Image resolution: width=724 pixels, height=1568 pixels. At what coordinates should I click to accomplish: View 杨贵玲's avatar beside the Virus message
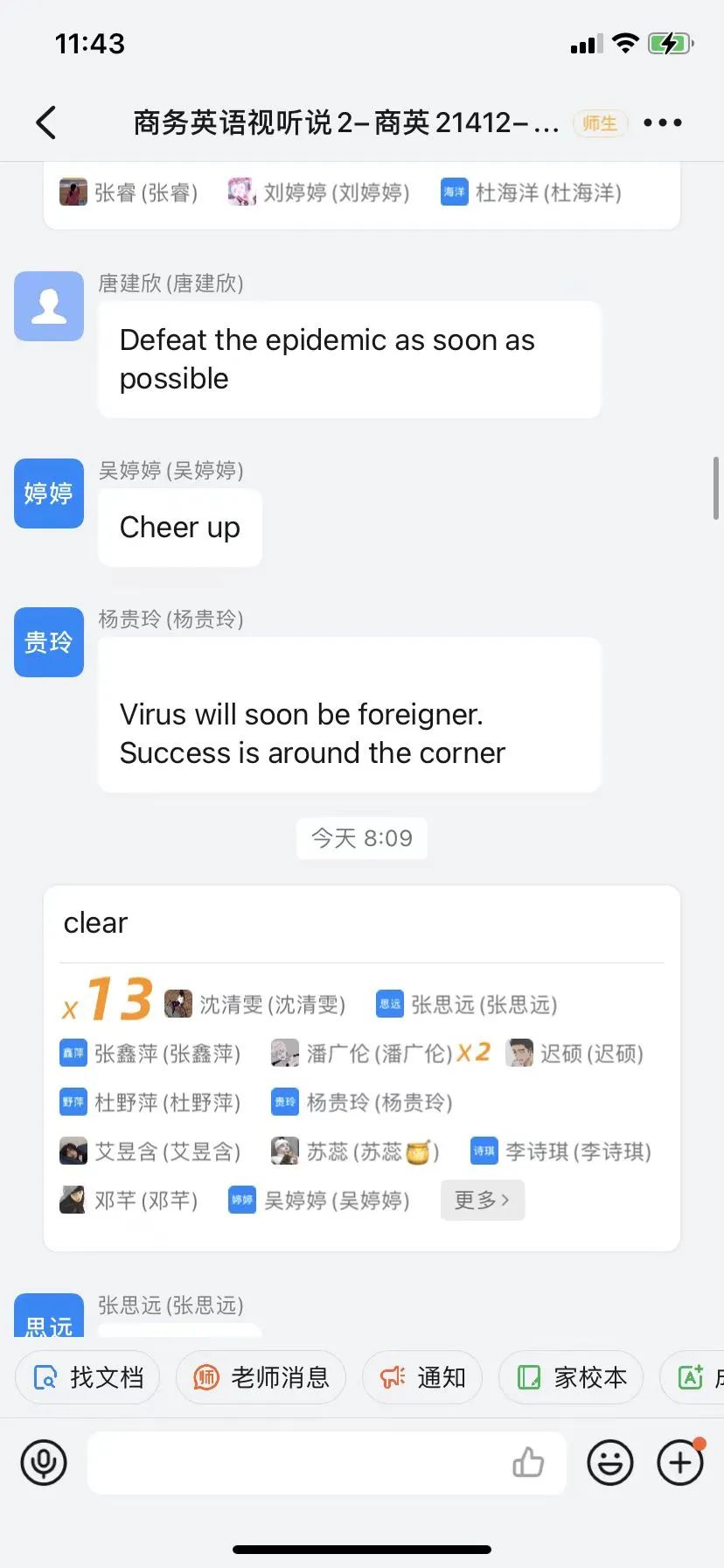click(x=49, y=641)
